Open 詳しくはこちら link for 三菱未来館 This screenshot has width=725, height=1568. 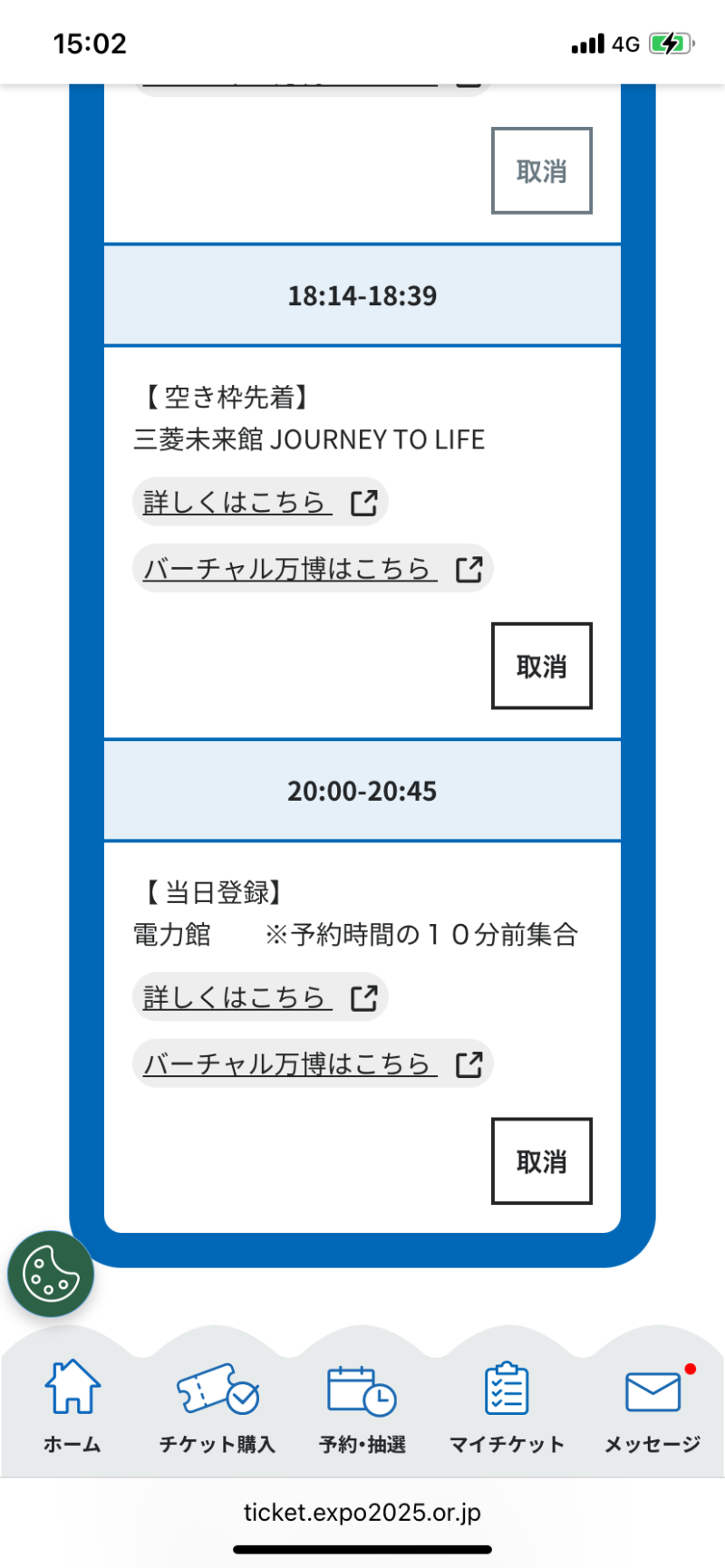tap(260, 502)
